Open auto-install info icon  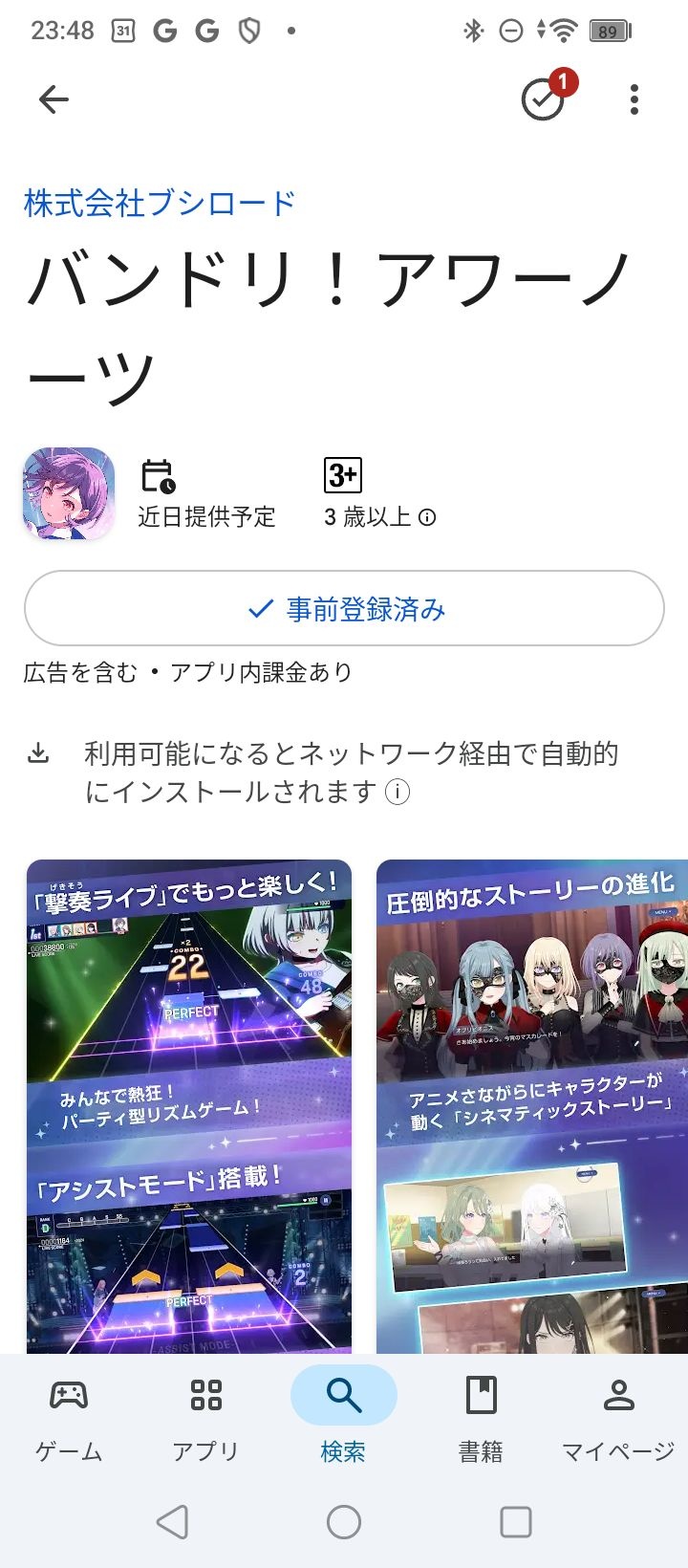(x=398, y=792)
